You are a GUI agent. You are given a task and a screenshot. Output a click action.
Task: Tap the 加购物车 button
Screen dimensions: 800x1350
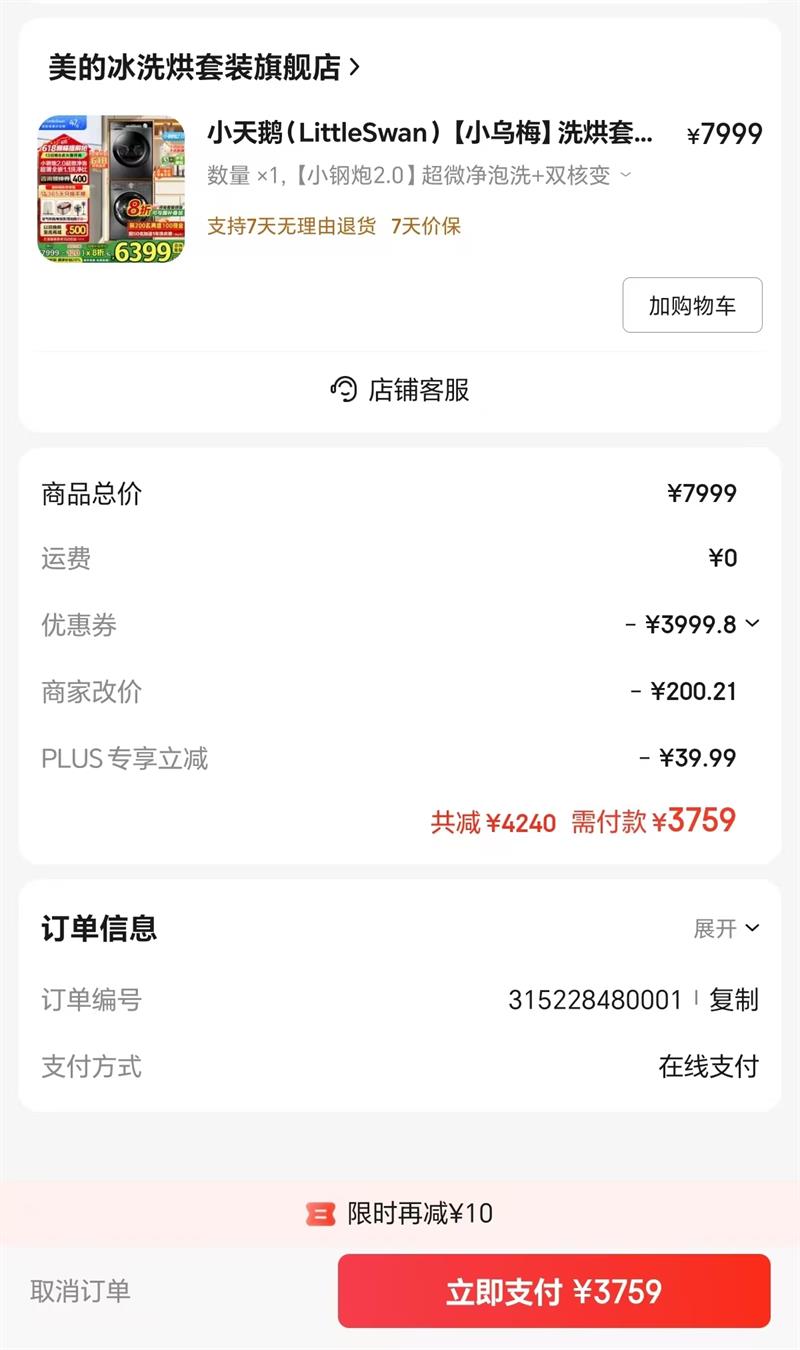[692, 305]
